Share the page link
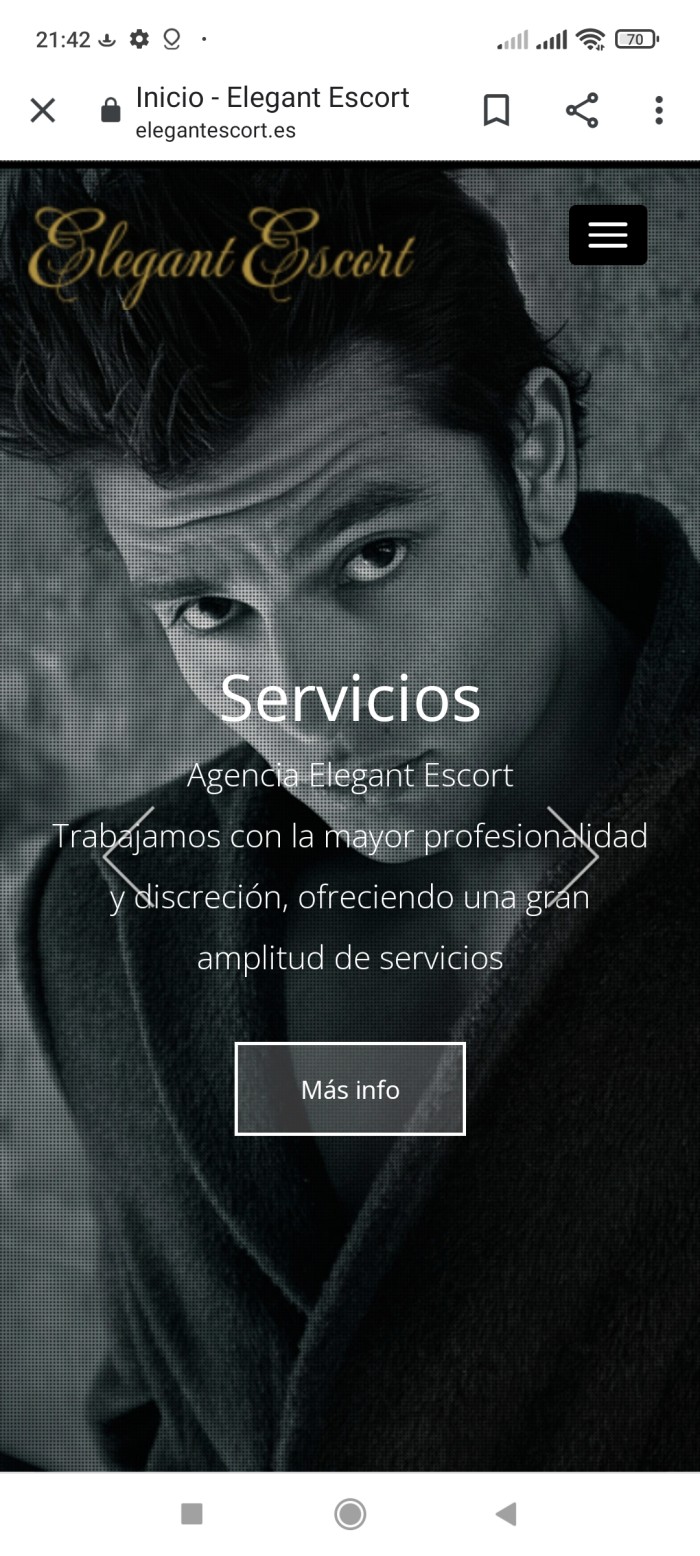This screenshot has height=1556, width=700. [582, 110]
